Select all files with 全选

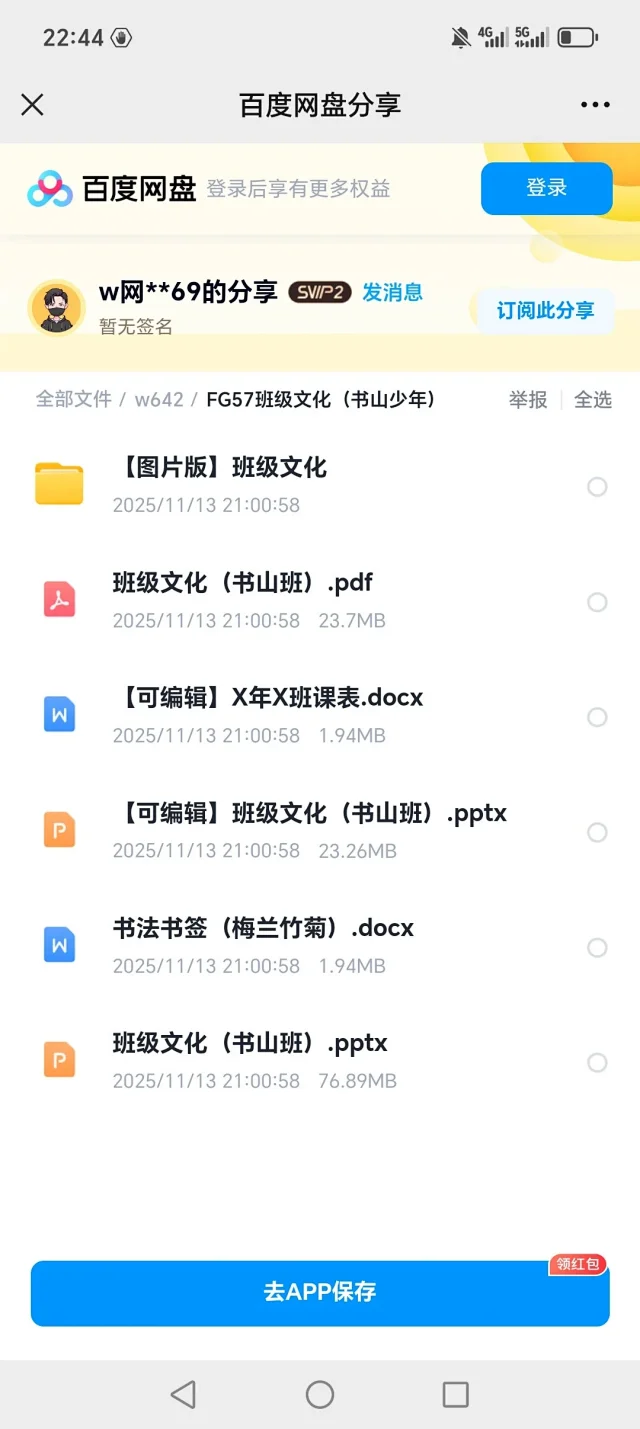(593, 400)
